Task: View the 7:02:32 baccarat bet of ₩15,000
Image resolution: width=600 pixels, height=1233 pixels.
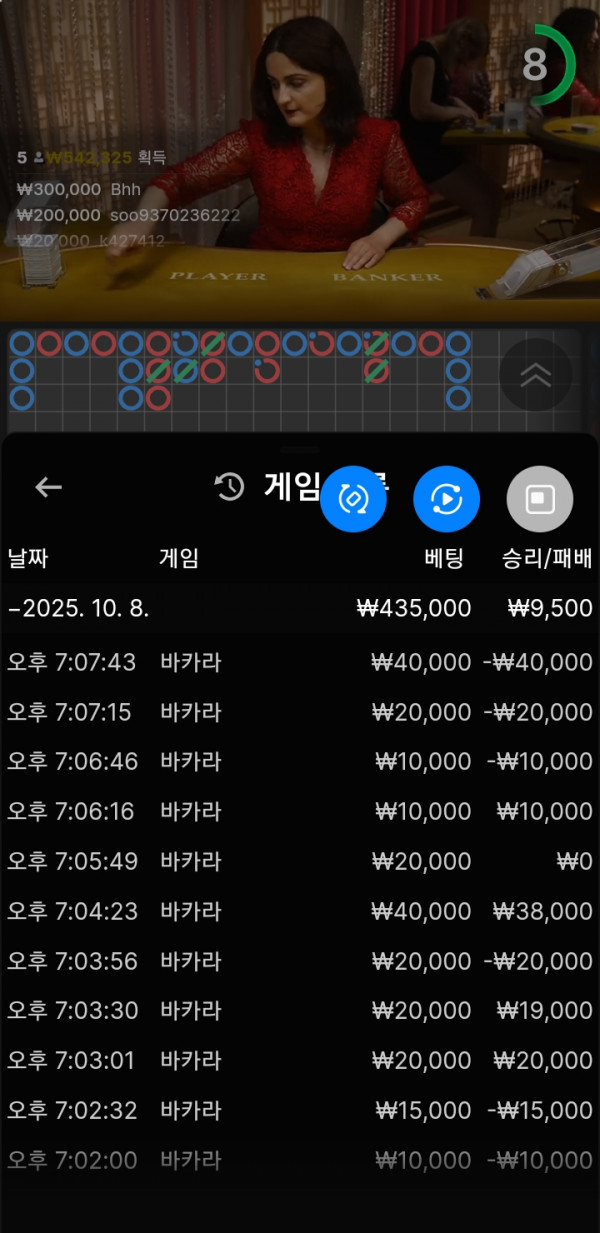Action: click(x=300, y=1110)
